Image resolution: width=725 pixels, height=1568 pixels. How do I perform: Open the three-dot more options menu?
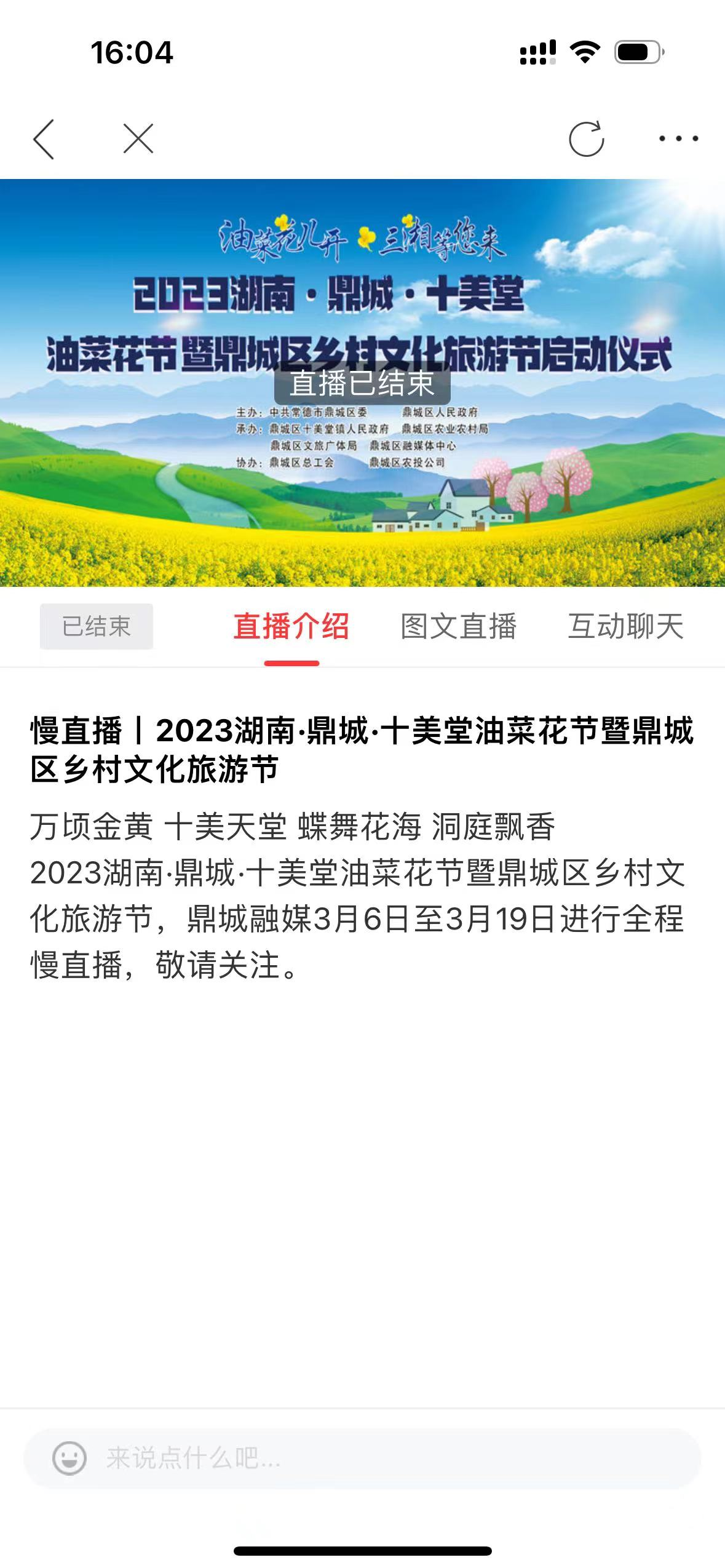678,139
